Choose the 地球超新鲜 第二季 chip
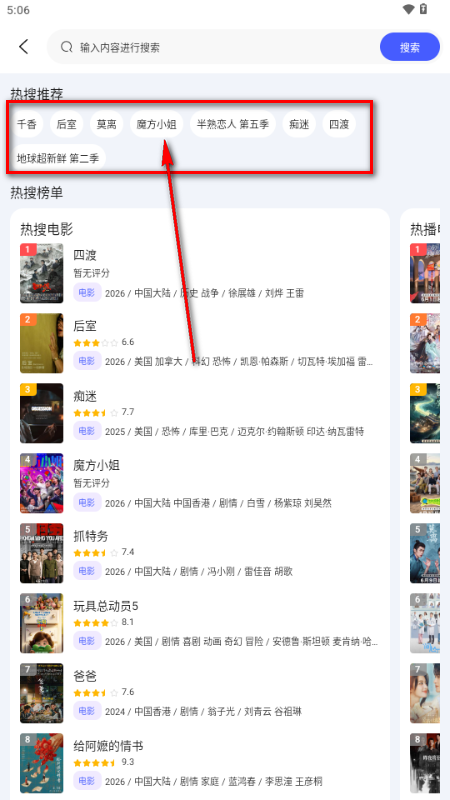This screenshot has height=800, width=450. pyautogui.click(x=58, y=158)
